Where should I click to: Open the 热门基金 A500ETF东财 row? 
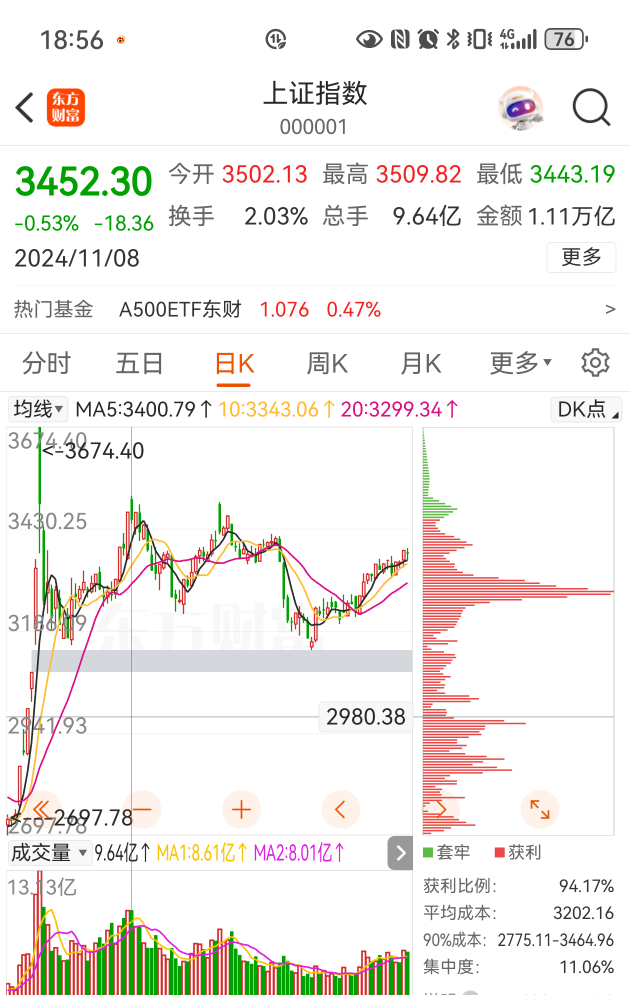[x=315, y=310]
